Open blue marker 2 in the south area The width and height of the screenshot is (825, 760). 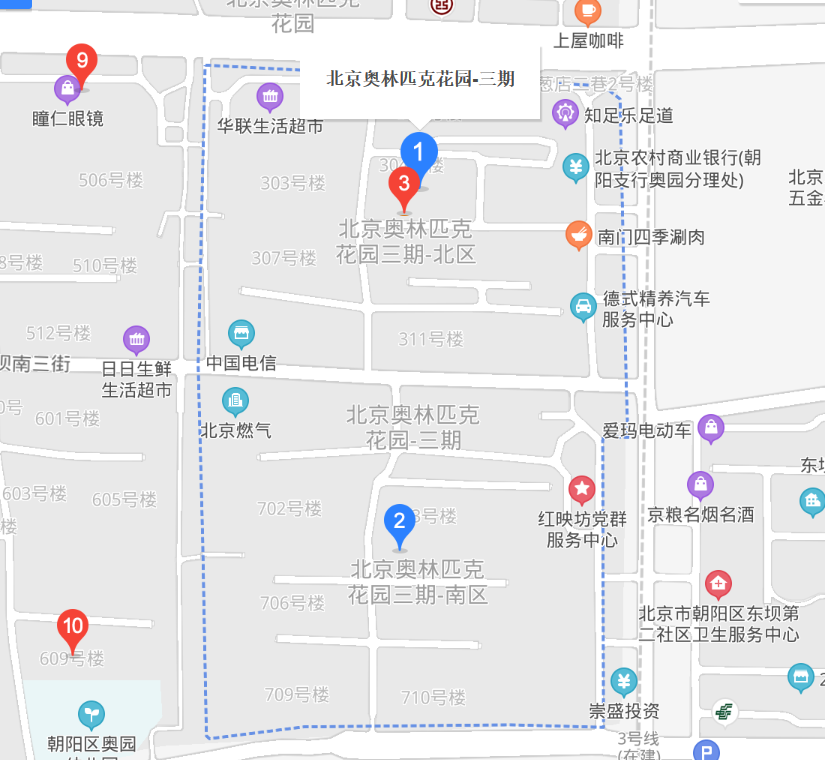(x=399, y=522)
